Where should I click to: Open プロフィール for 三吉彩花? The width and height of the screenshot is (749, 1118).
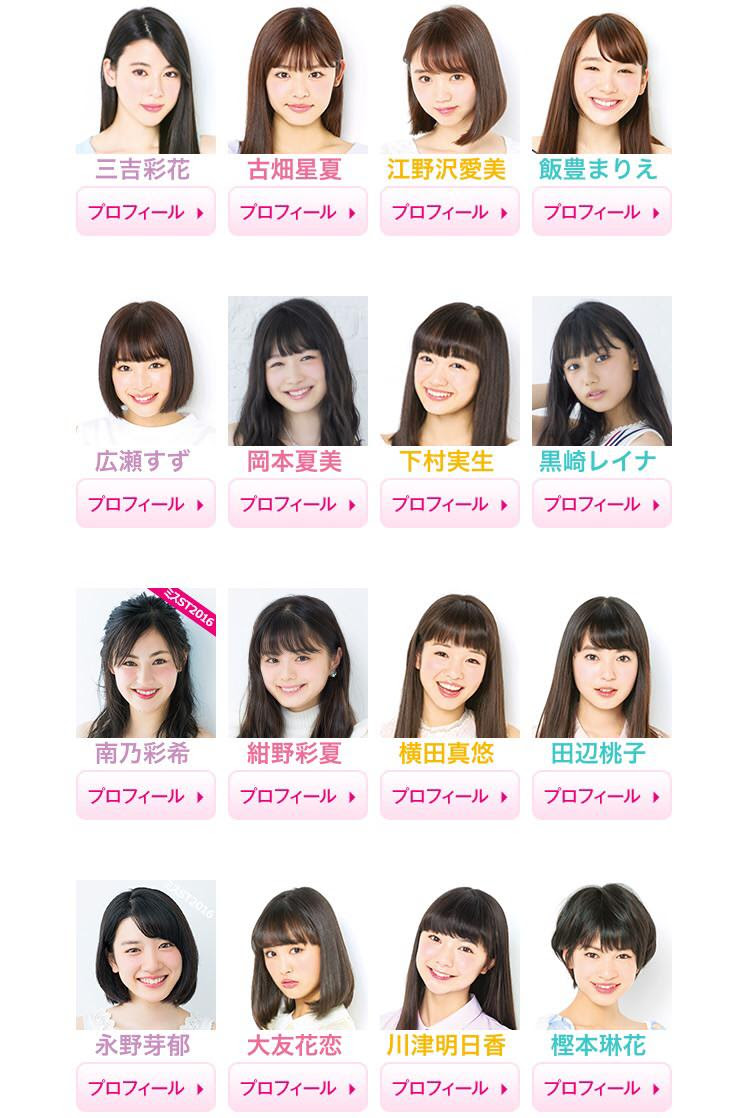[146, 212]
